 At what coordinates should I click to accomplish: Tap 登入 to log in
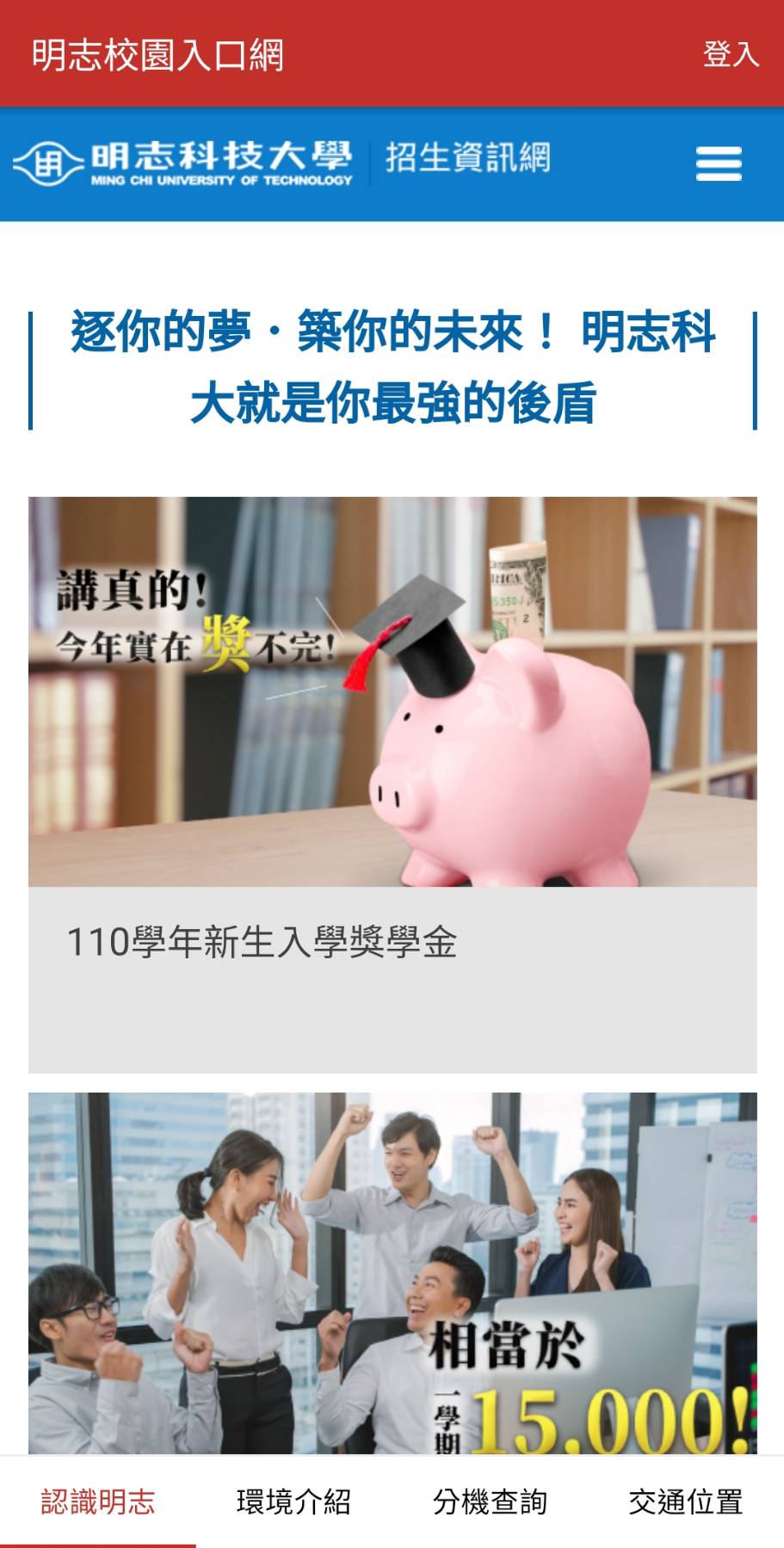(x=731, y=54)
